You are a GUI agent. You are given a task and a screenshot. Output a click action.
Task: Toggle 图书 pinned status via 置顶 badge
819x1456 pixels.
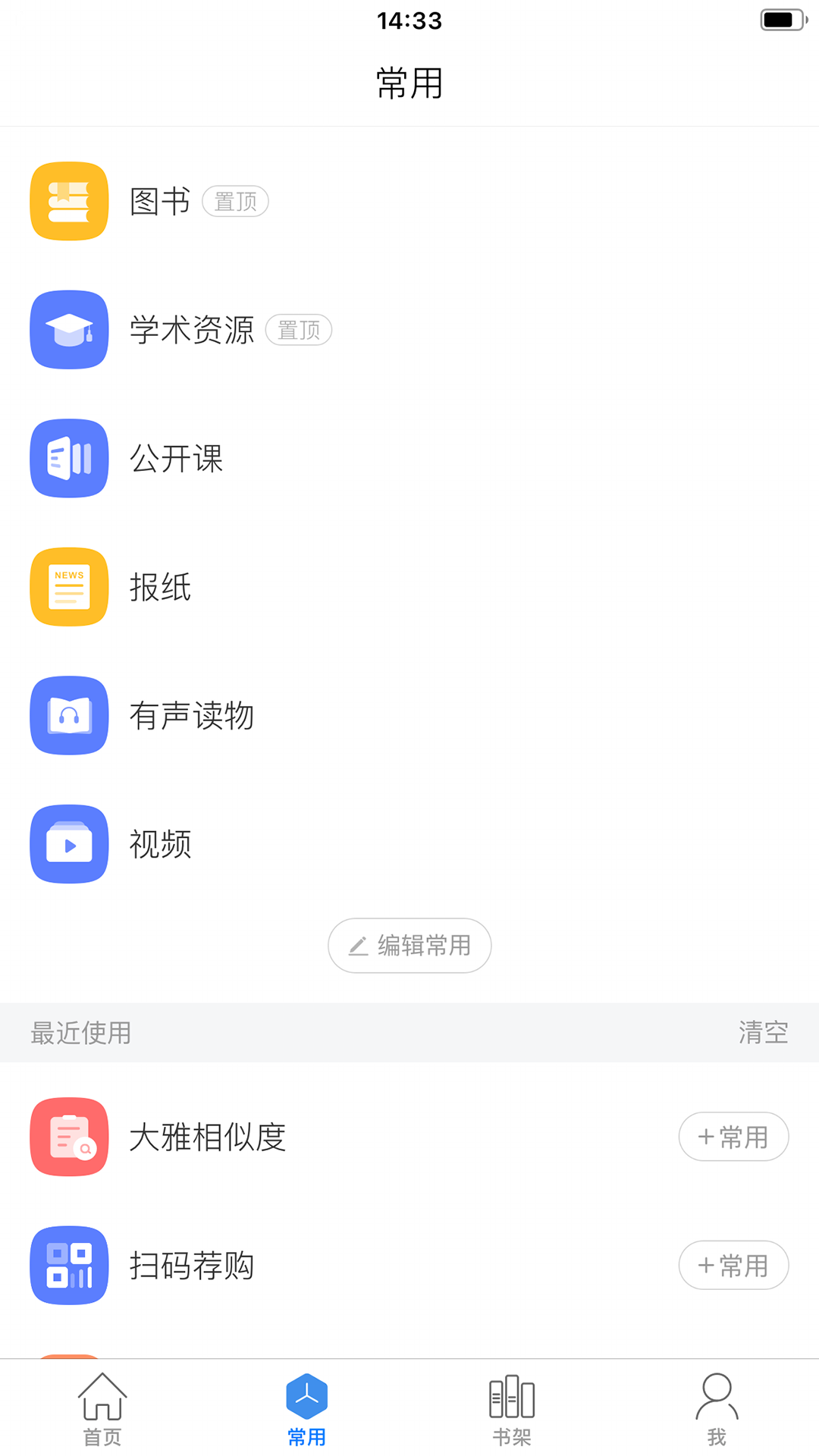click(x=235, y=201)
